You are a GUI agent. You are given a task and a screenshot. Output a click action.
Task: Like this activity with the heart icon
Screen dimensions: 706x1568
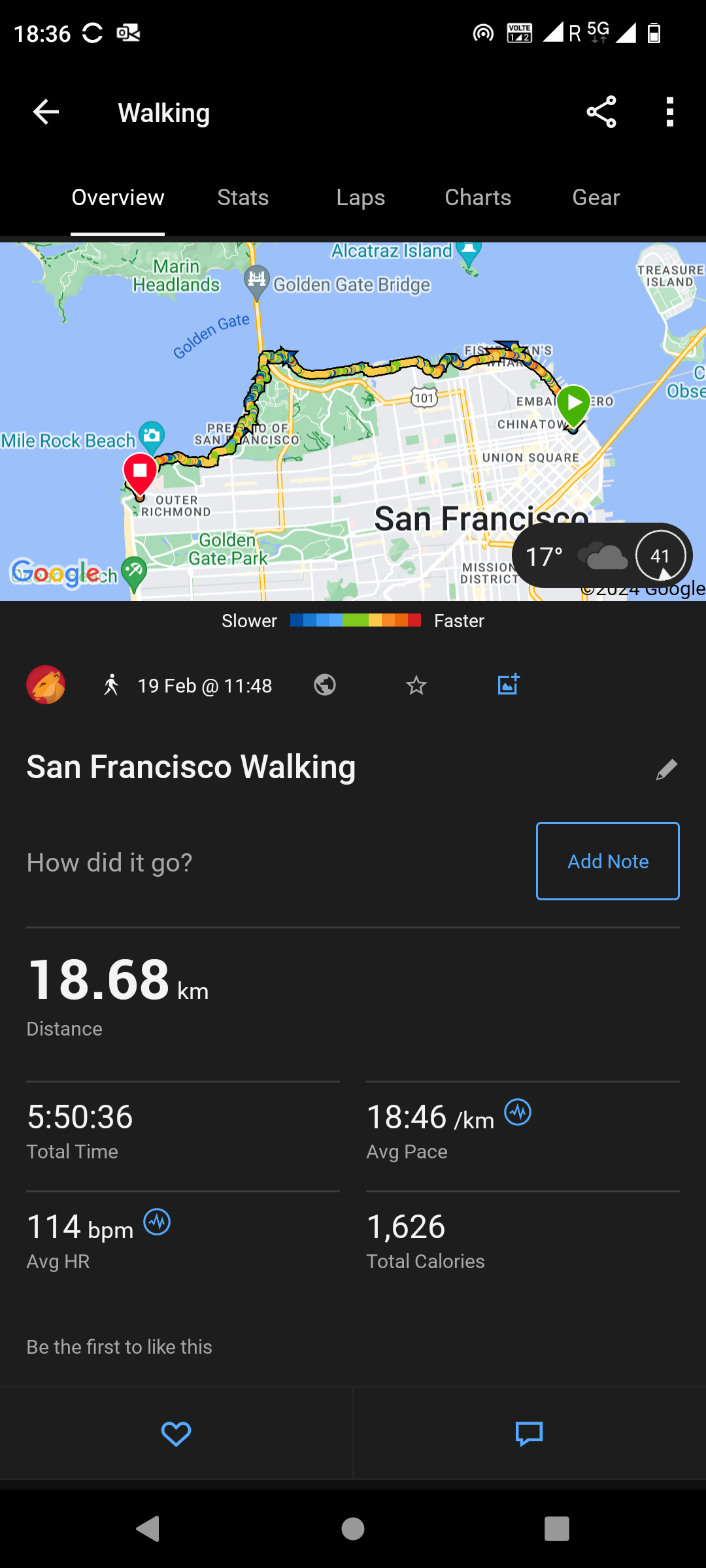(176, 1434)
